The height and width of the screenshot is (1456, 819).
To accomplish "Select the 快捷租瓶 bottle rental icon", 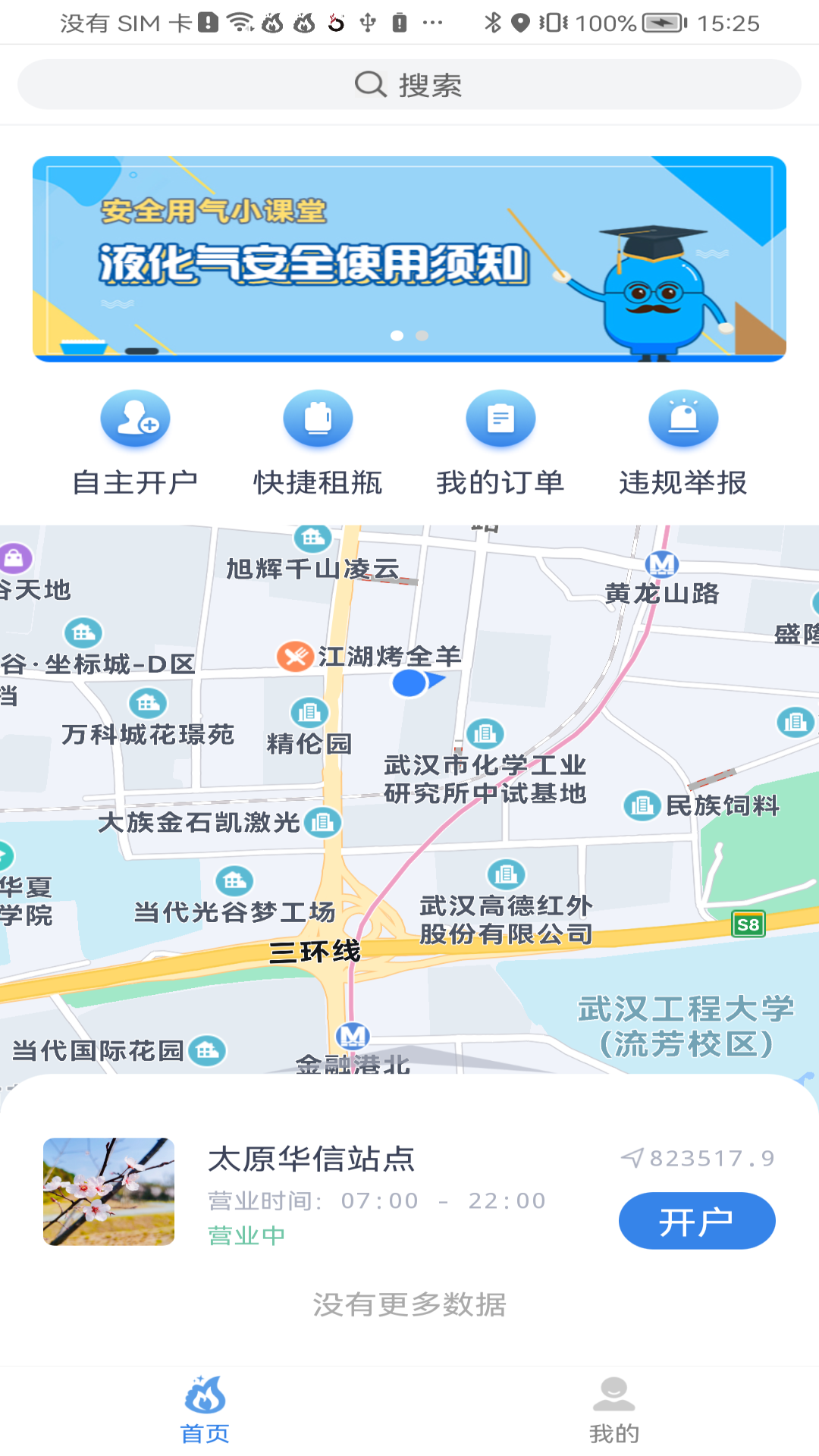I will coord(318,418).
